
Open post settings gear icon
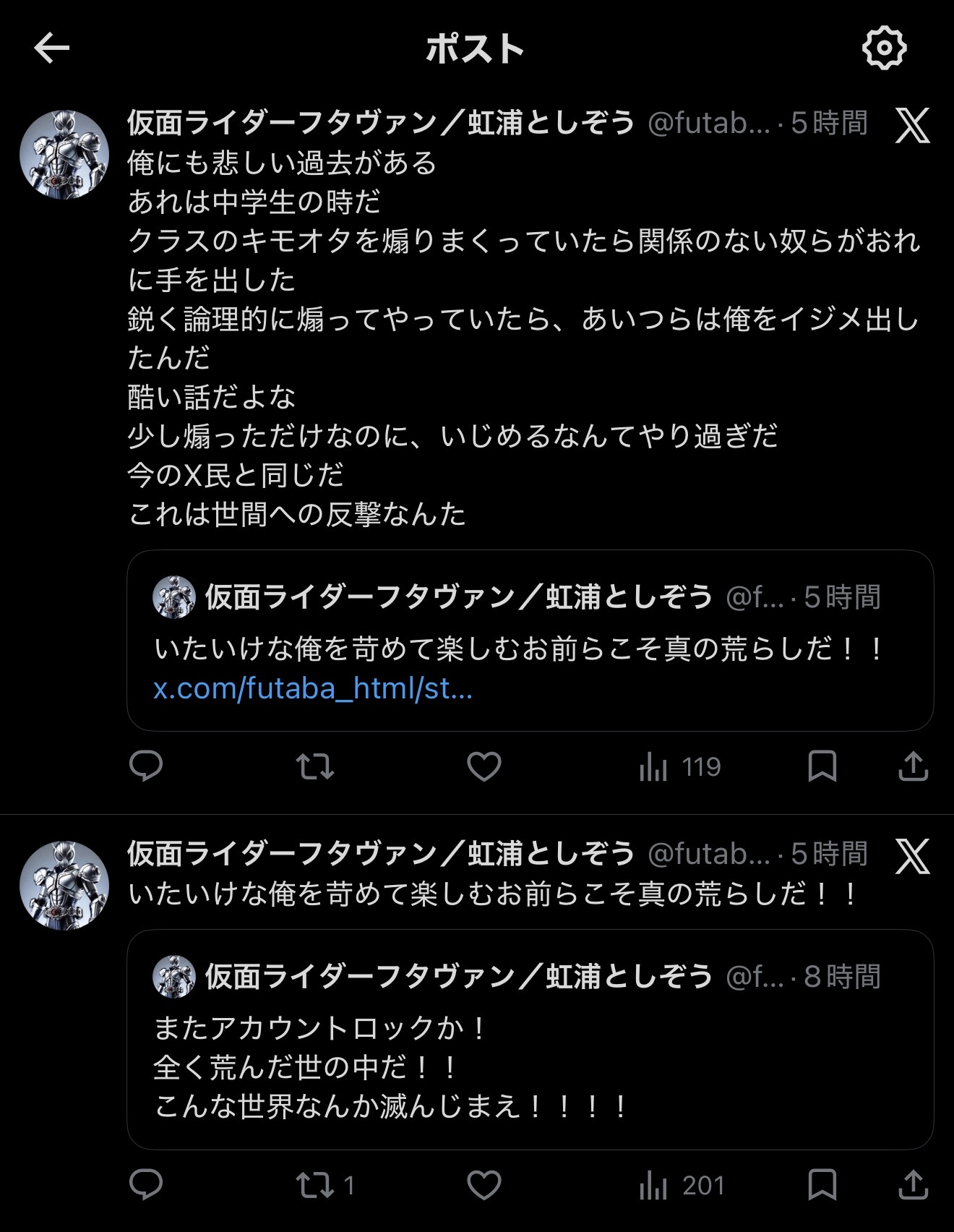(x=884, y=48)
